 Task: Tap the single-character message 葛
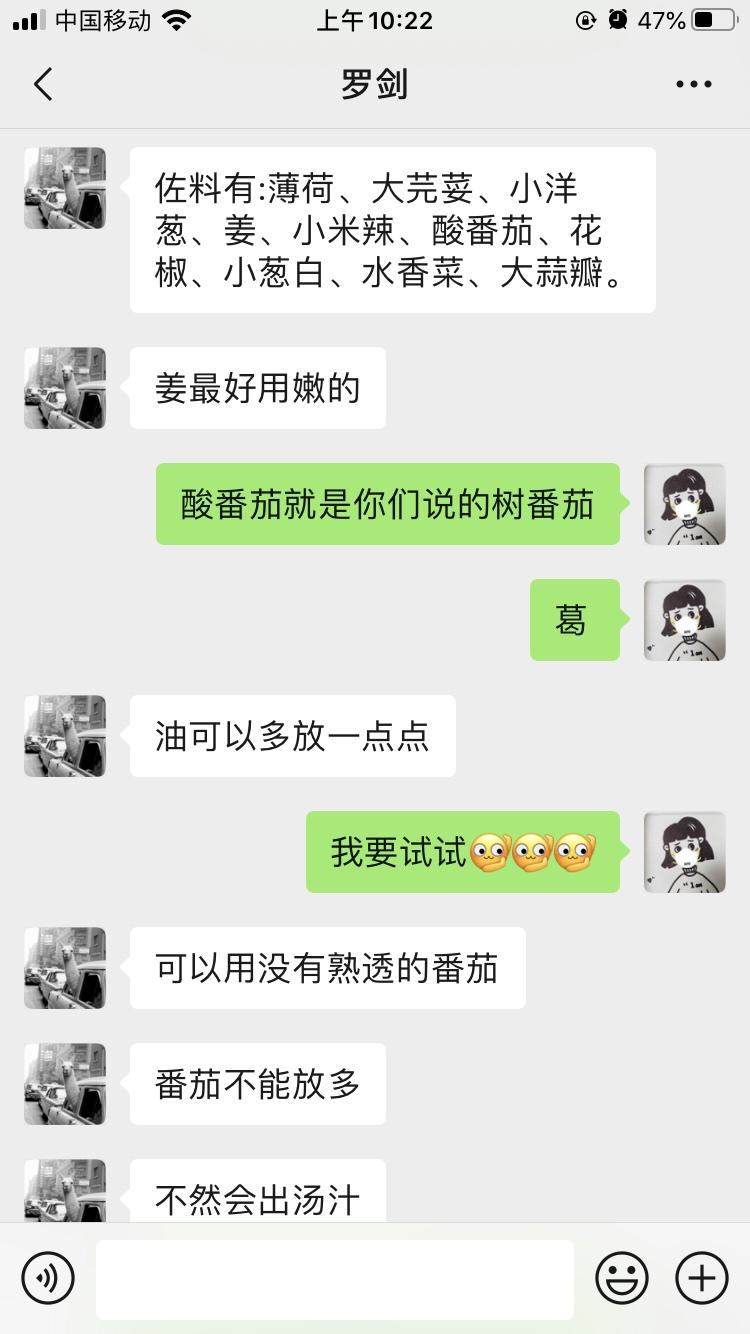coord(575,619)
